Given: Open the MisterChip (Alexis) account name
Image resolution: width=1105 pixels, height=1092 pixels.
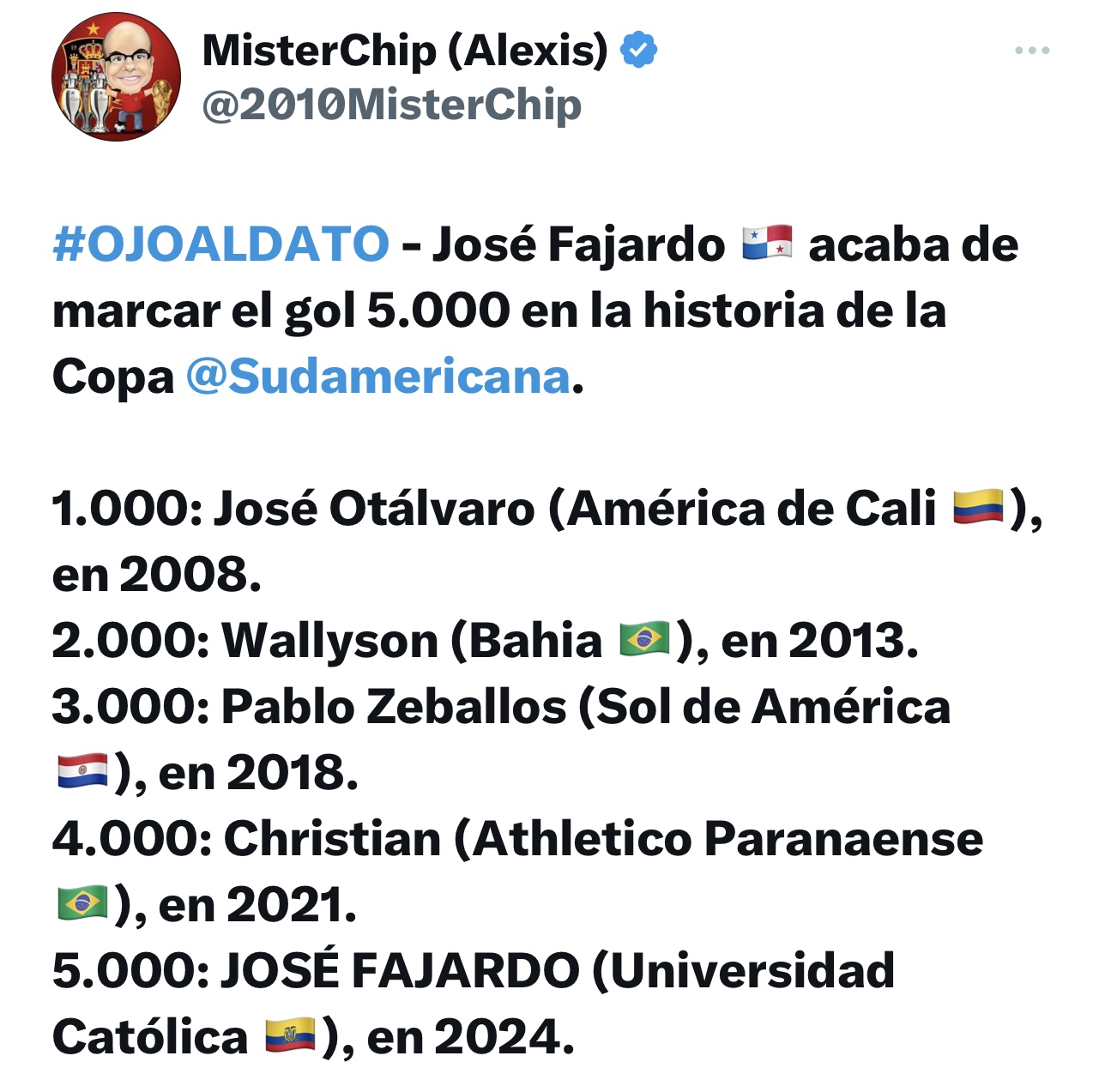Looking at the screenshot, I should point(405,51).
